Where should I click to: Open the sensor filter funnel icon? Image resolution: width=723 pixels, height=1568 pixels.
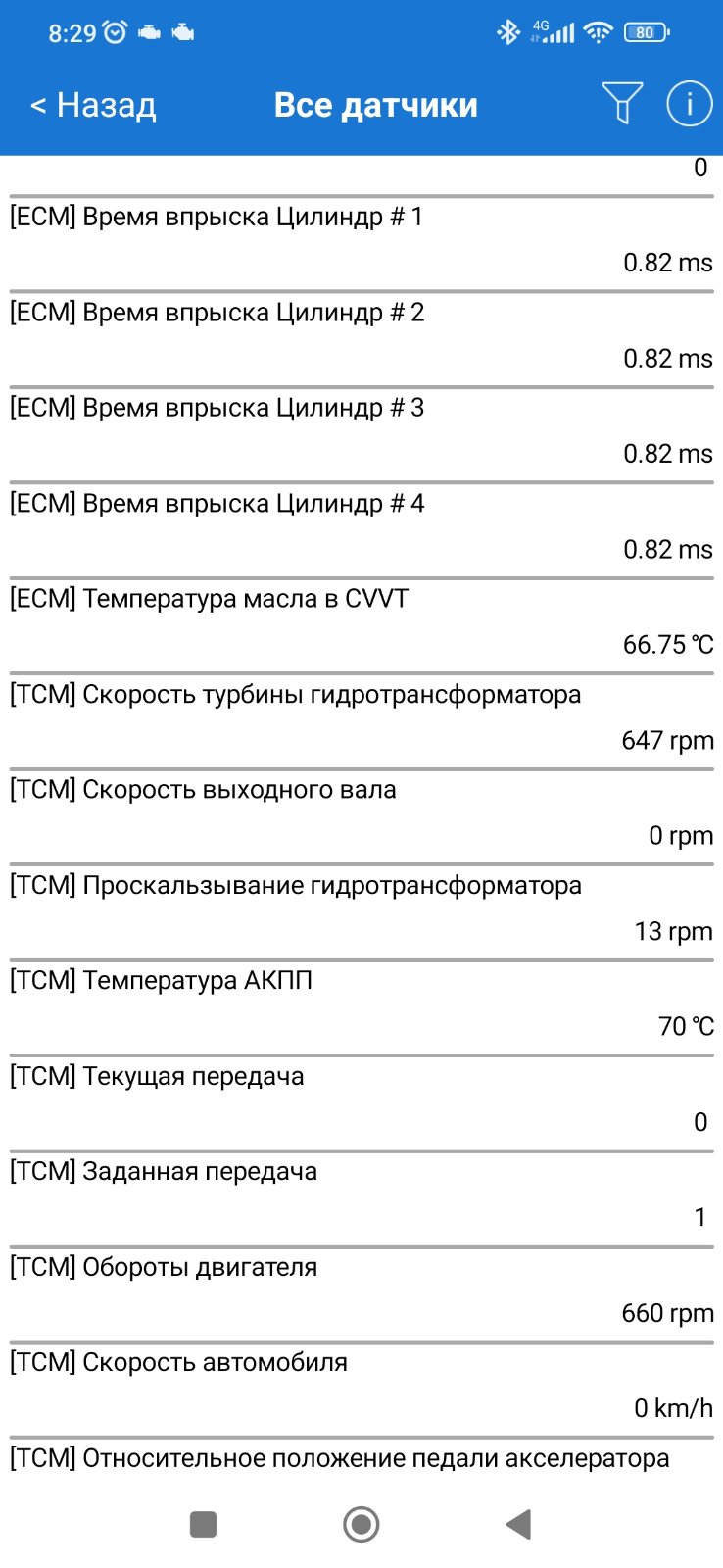[x=622, y=103]
